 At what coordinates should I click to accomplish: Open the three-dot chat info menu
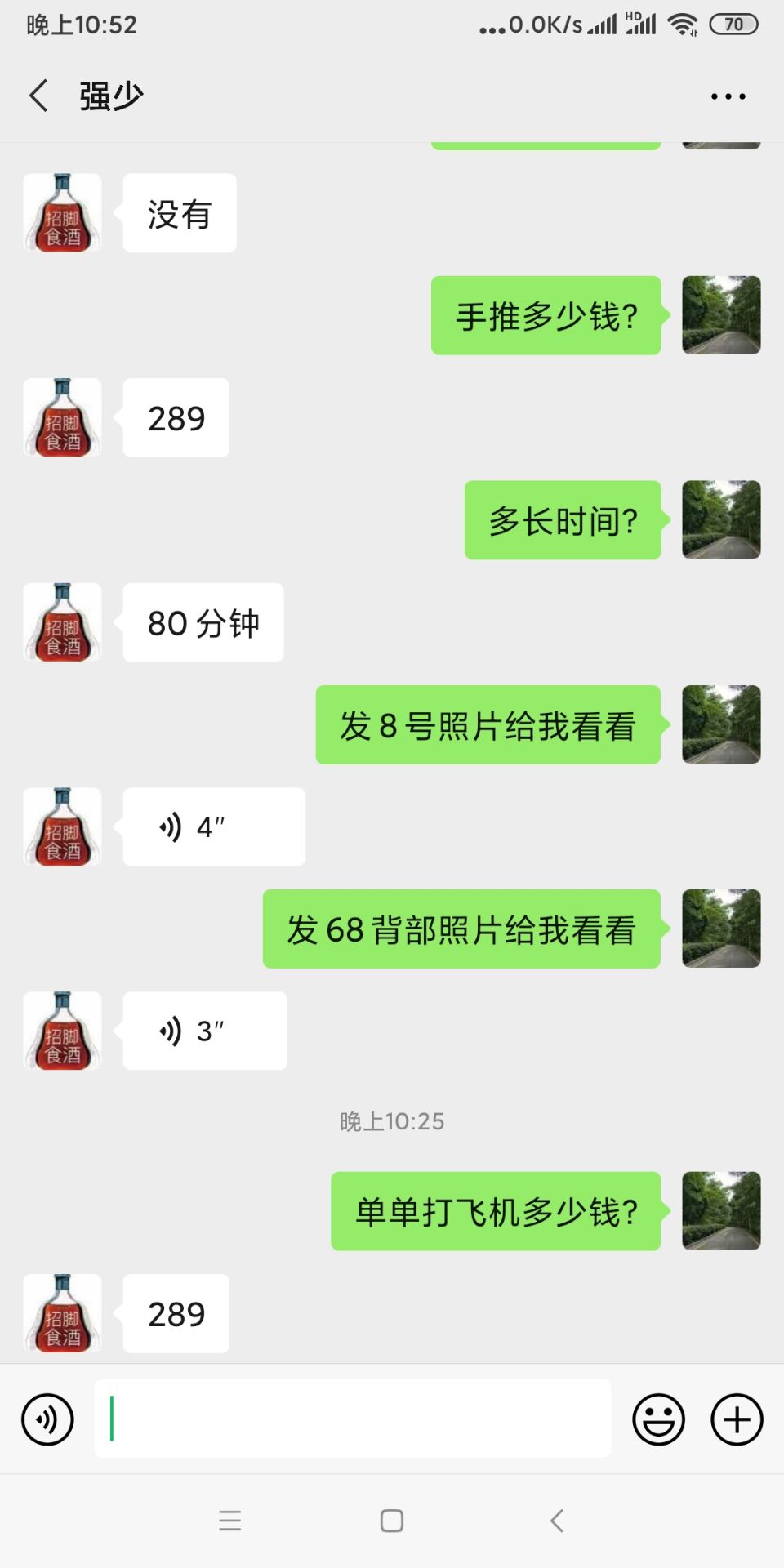[728, 96]
